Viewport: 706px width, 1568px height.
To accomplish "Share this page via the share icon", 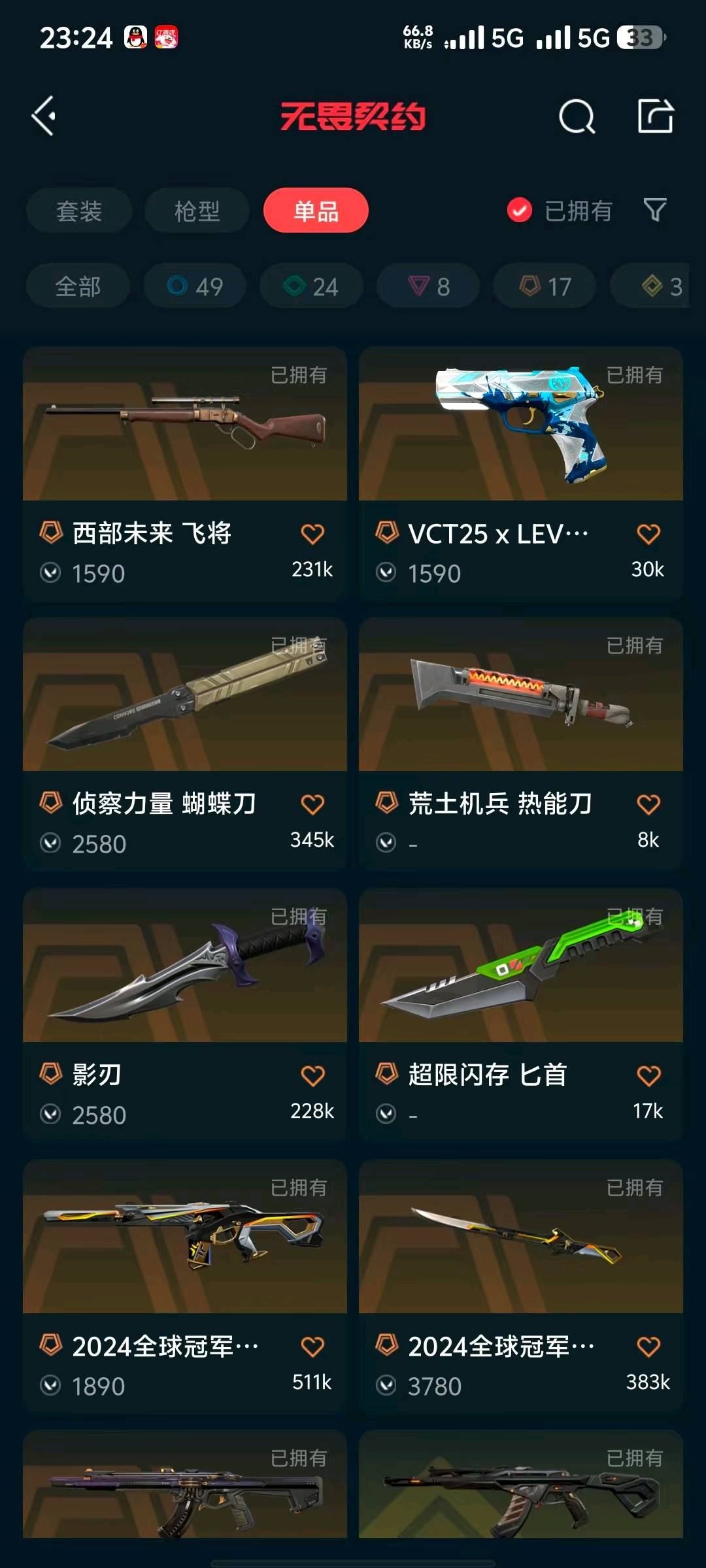I will pos(655,117).
